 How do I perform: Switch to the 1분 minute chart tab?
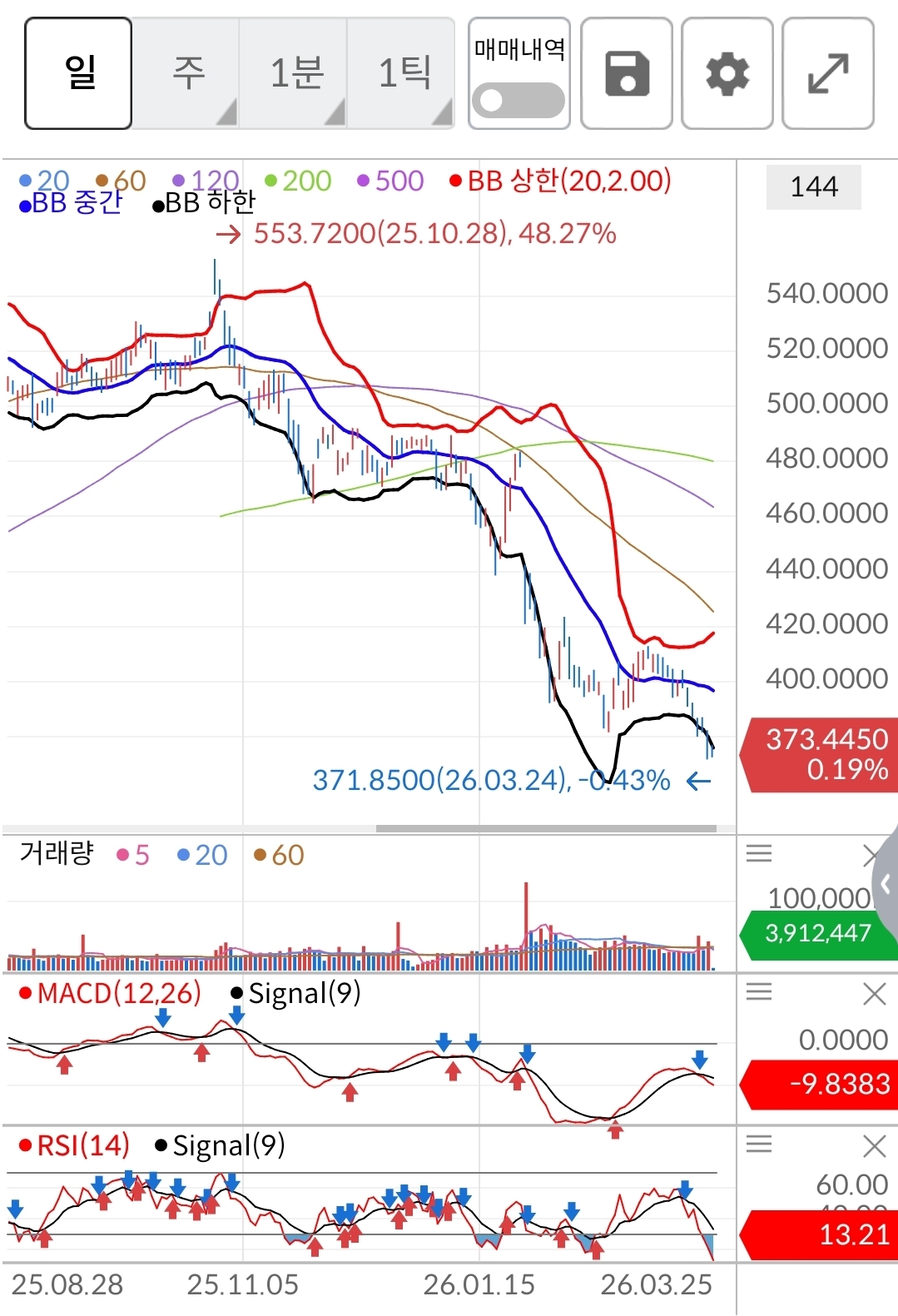point(296,73)
